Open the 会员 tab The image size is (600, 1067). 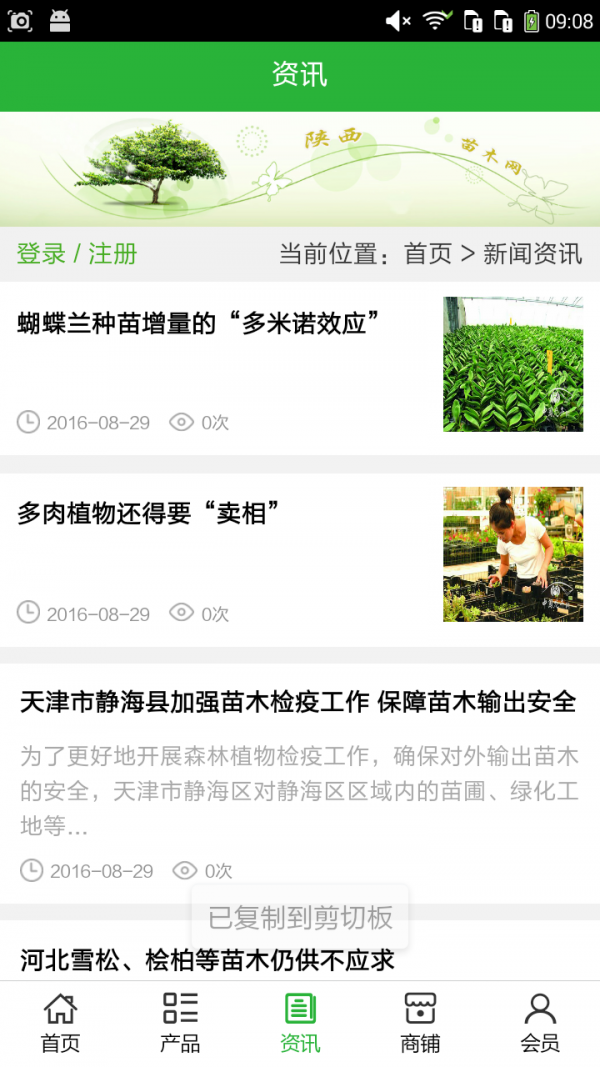point(540,1023)
